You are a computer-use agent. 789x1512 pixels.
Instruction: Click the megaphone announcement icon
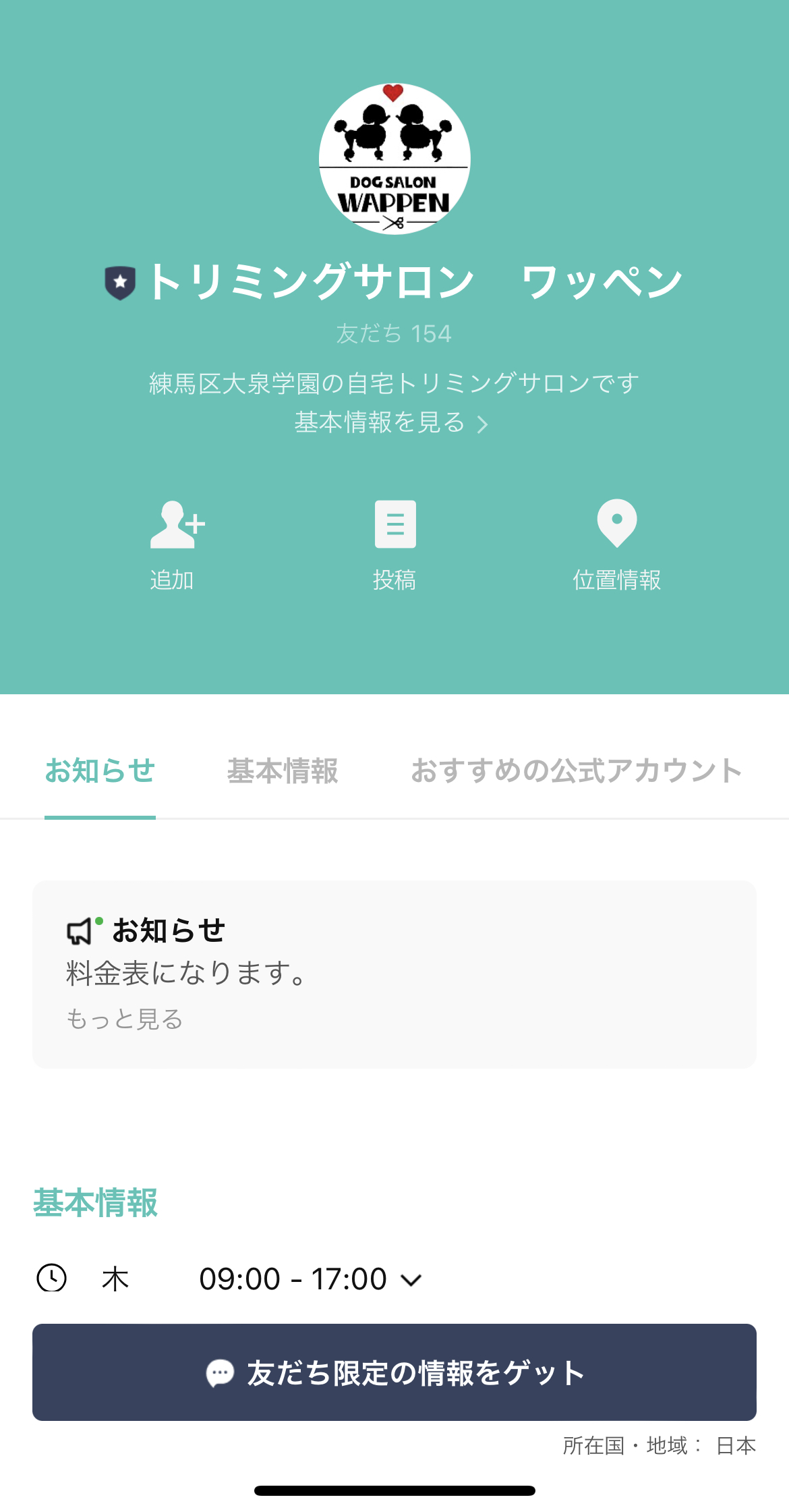tap(79, 932)
